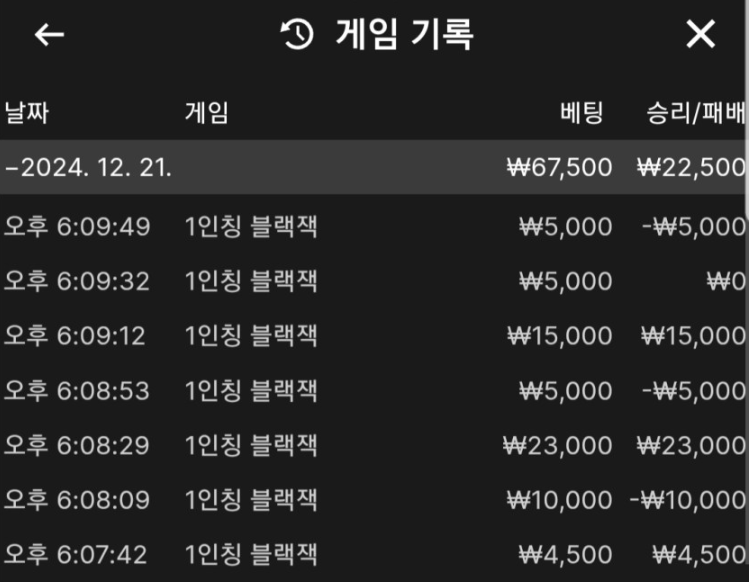This screenshot has height=582, width=749.
Task: Open the 6:09:32 blackjack round
Action: 374,281
